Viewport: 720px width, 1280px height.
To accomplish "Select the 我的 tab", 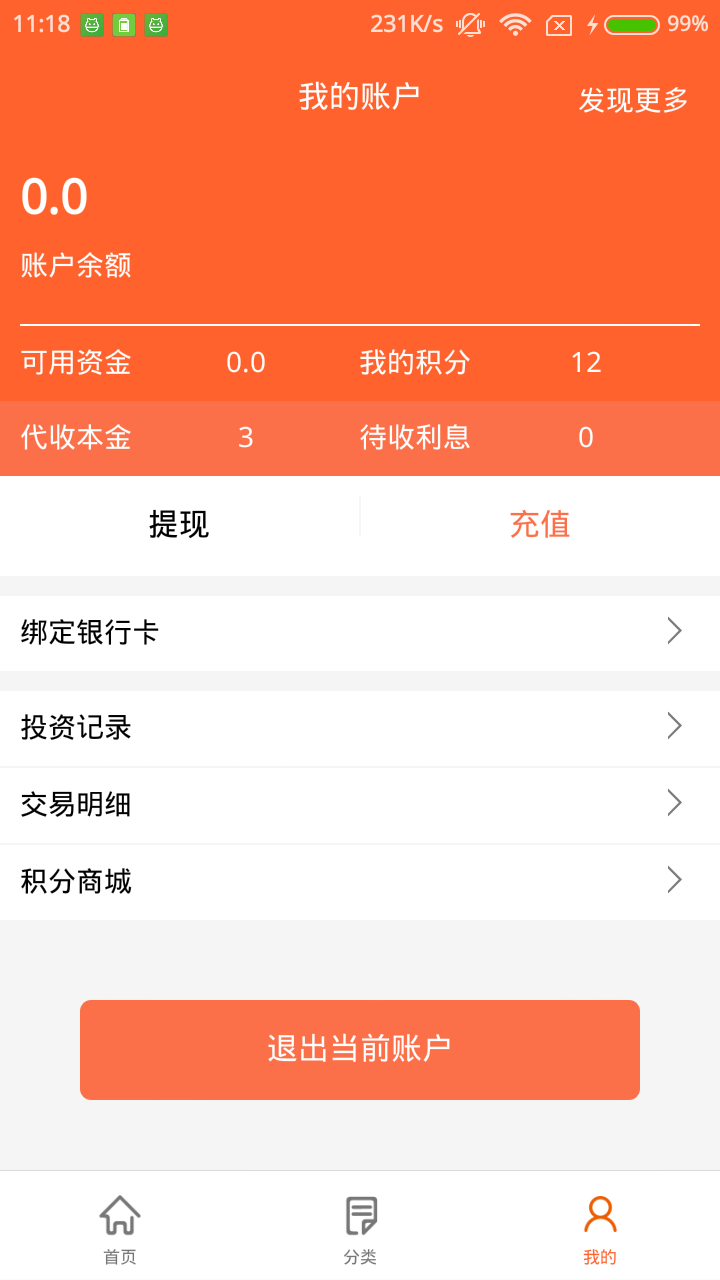I will (x=600, y=1228).
